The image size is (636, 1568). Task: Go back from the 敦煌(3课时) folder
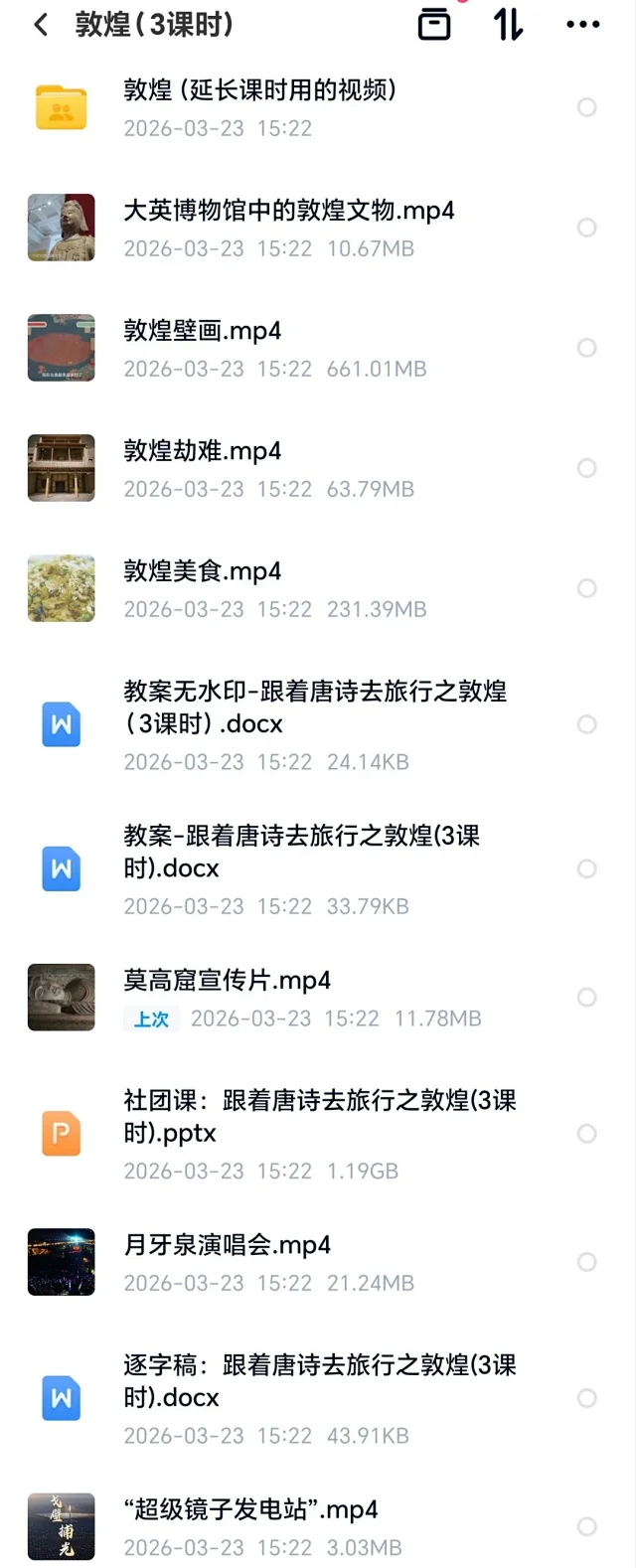41,25
